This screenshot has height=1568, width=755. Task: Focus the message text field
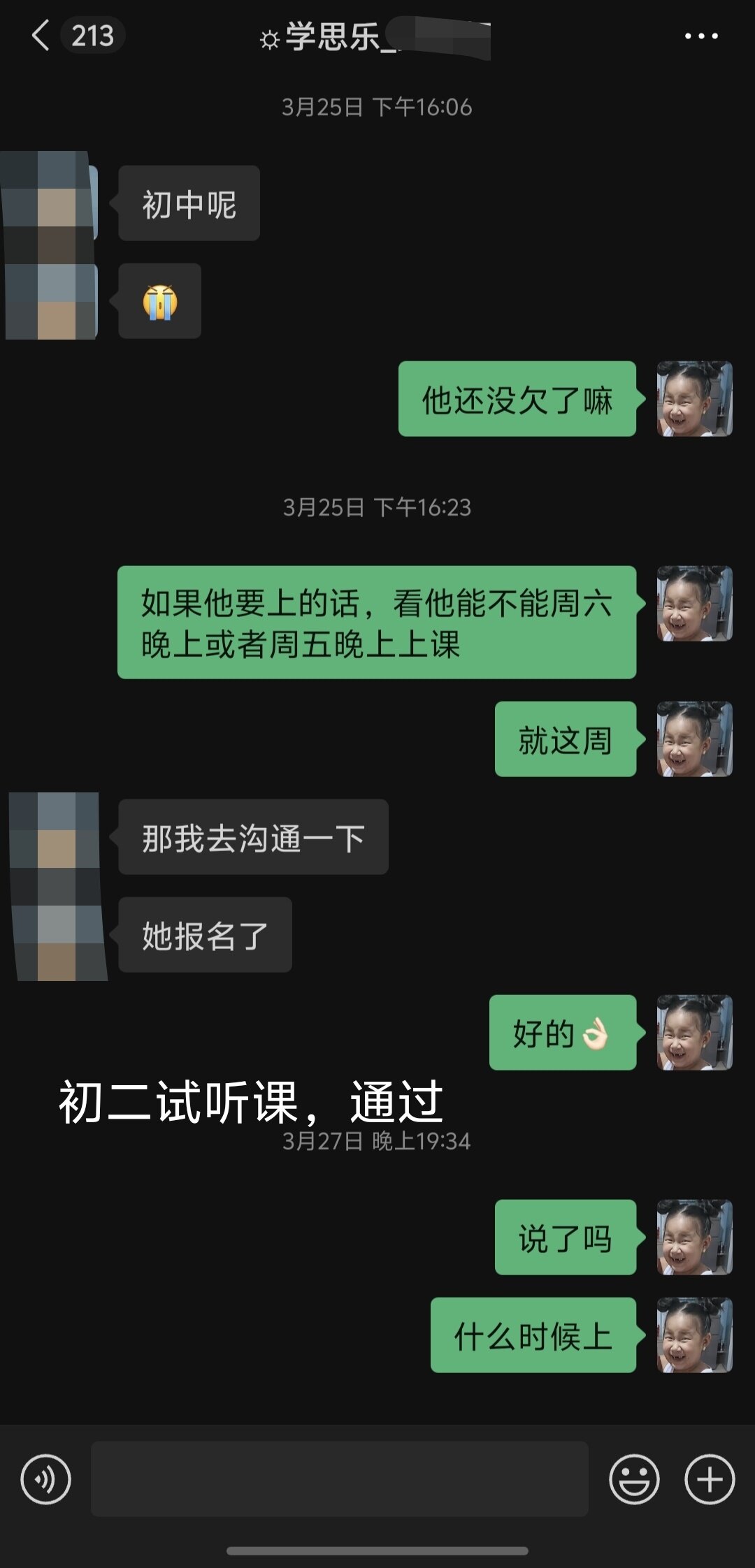click(339, 1479)
